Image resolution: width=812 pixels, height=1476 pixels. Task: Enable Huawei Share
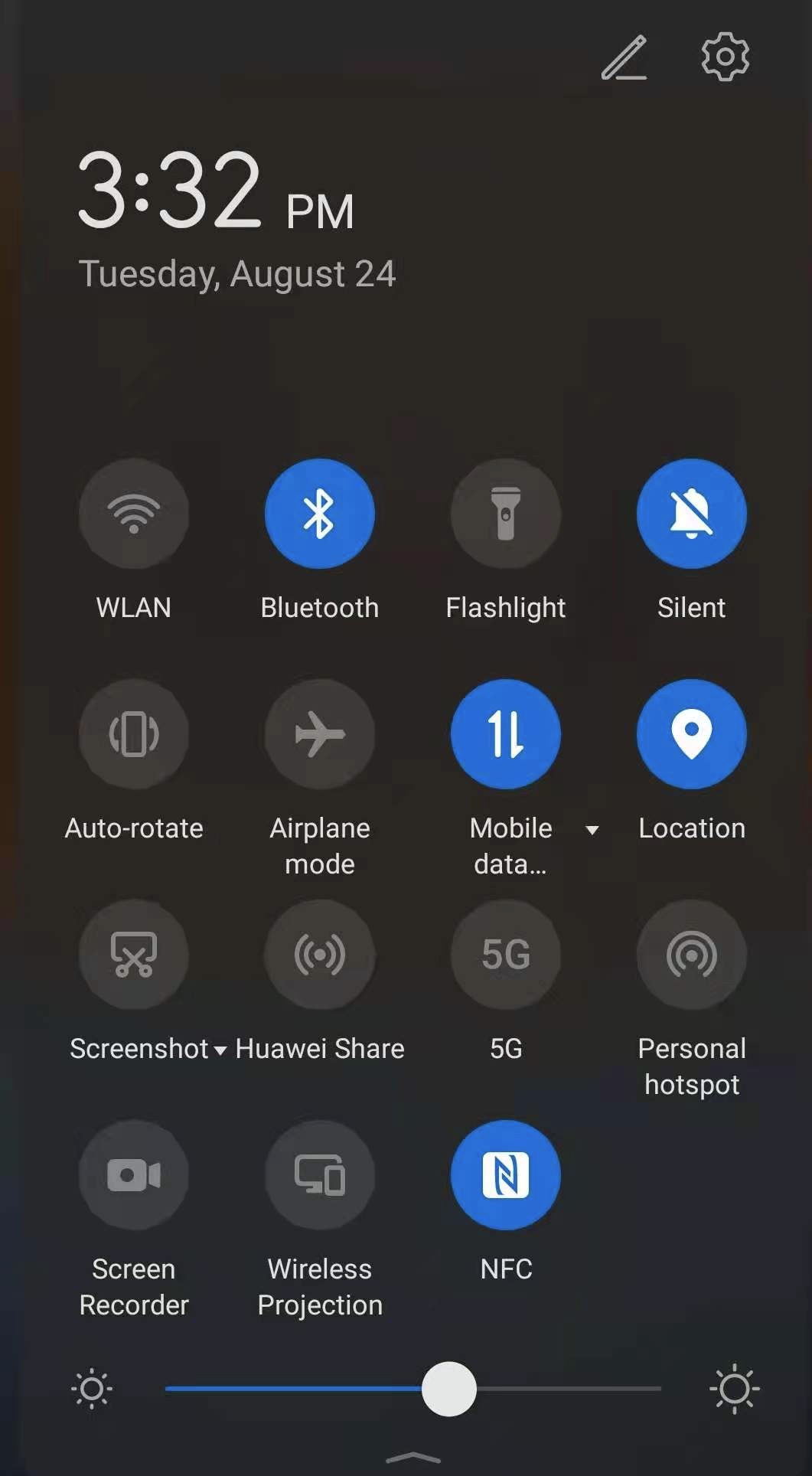pos(320,955)
